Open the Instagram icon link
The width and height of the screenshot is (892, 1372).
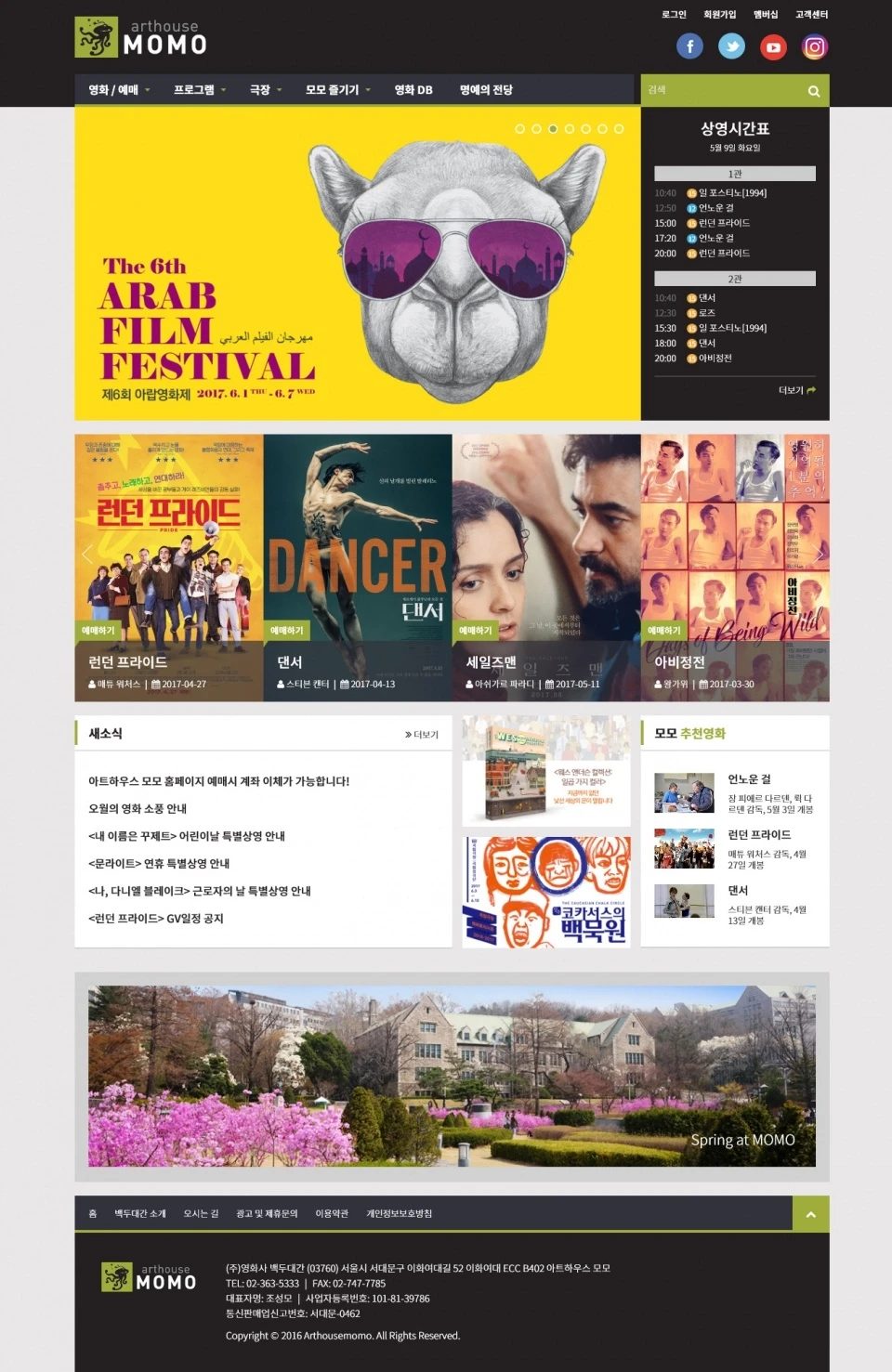(x=815, y=46)
